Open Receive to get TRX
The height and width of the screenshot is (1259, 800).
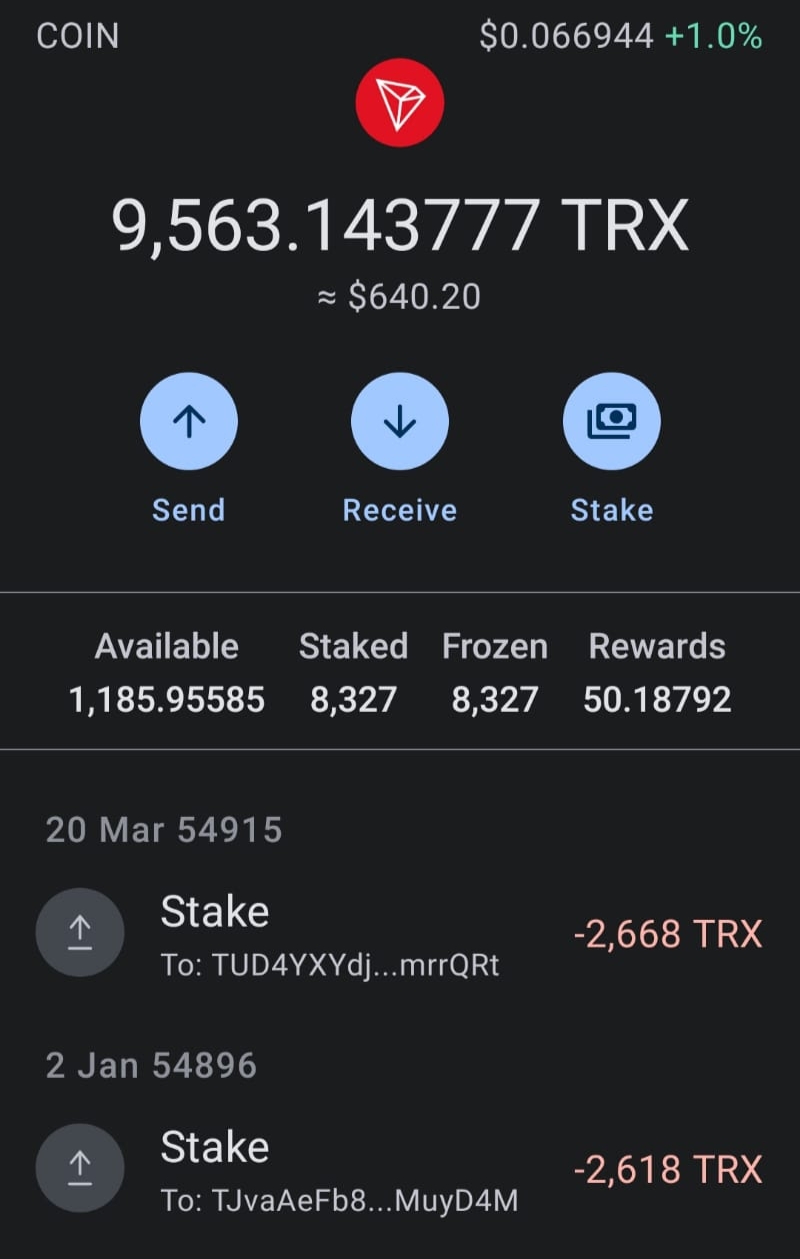point(399,422)
